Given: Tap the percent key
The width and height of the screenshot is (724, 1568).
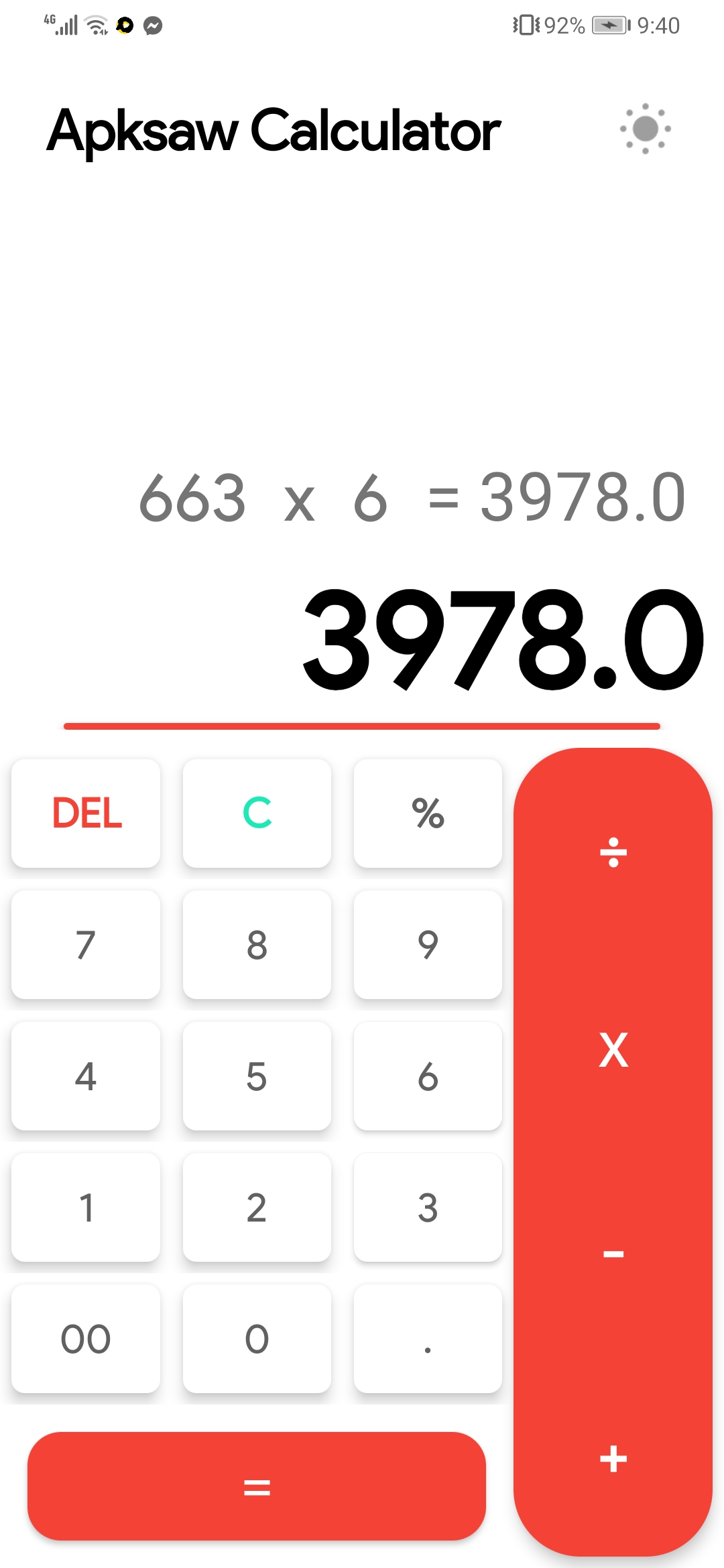Looking at the screenshot, I should (428, 813).
